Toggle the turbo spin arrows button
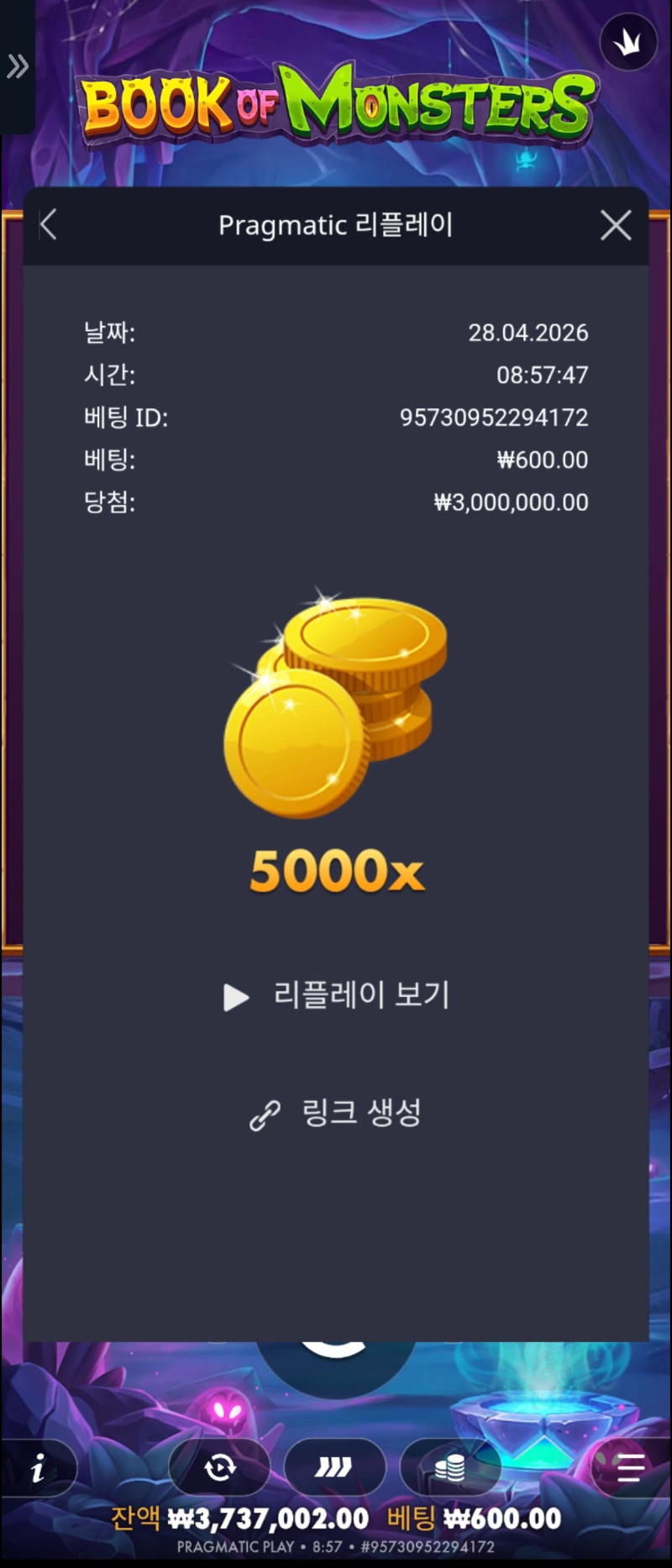 tap(334, 1467)
